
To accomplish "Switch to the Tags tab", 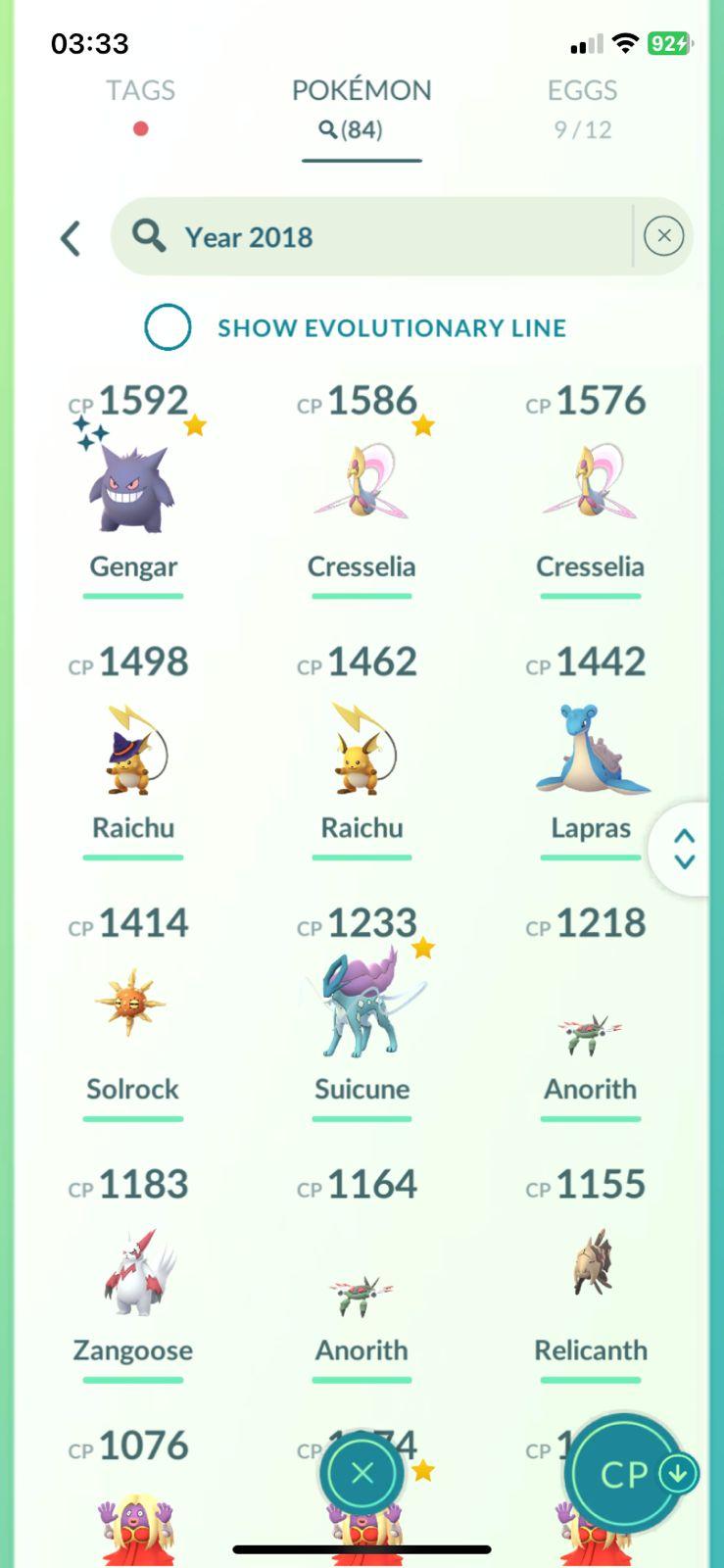I will click(140, 91).
